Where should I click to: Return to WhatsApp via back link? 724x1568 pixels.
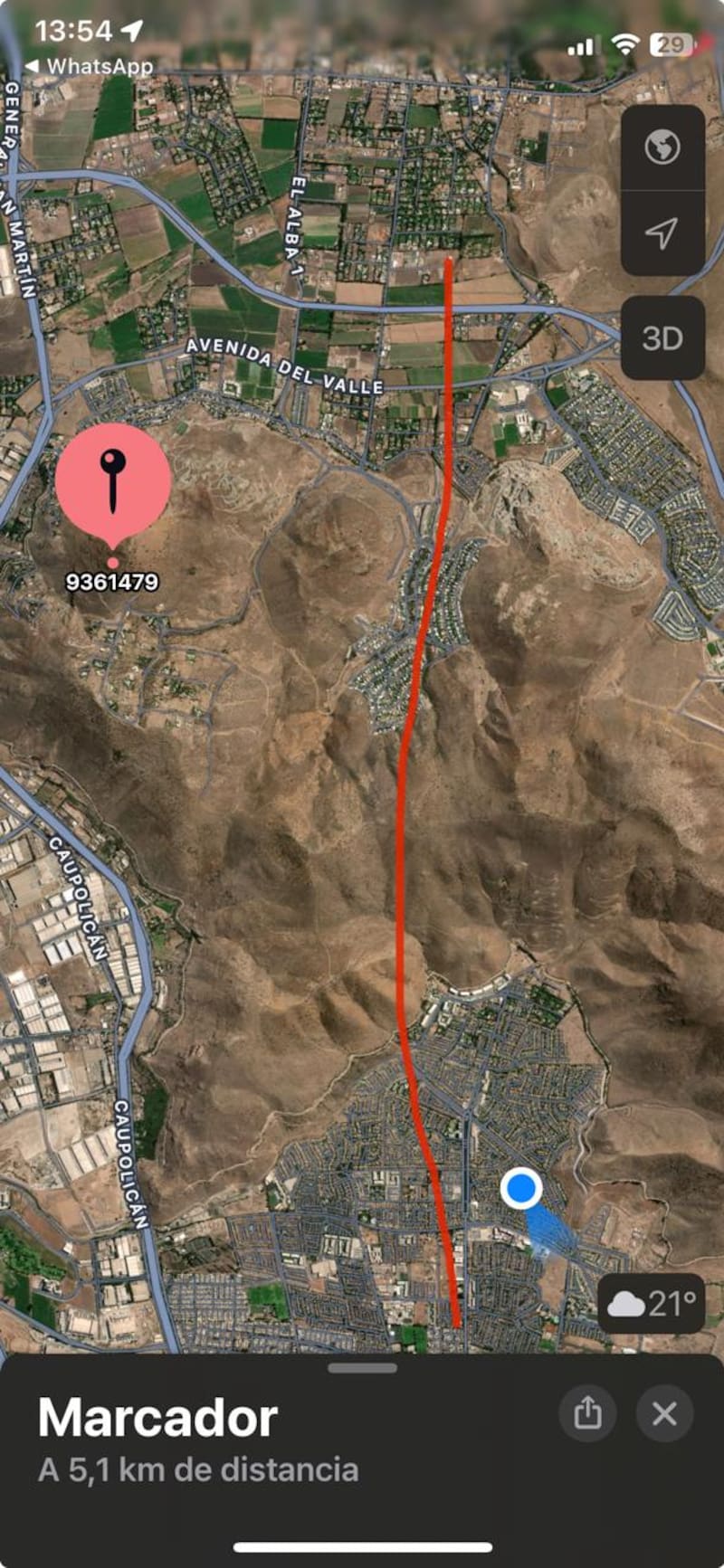pyautogui.click(x=89, y=66)
